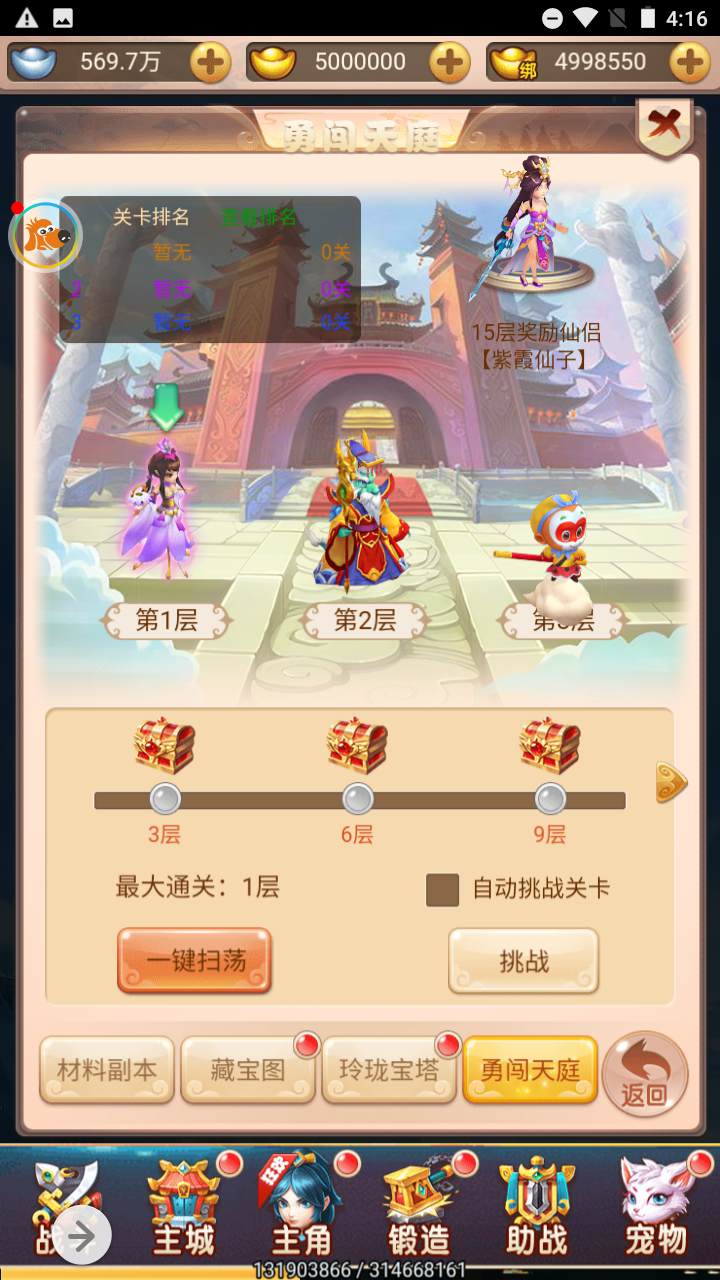The height and width of the screenshot is (1280, 720).
Task: Enable 自动挑战关卡 checkbox
Action: [442, 889]
